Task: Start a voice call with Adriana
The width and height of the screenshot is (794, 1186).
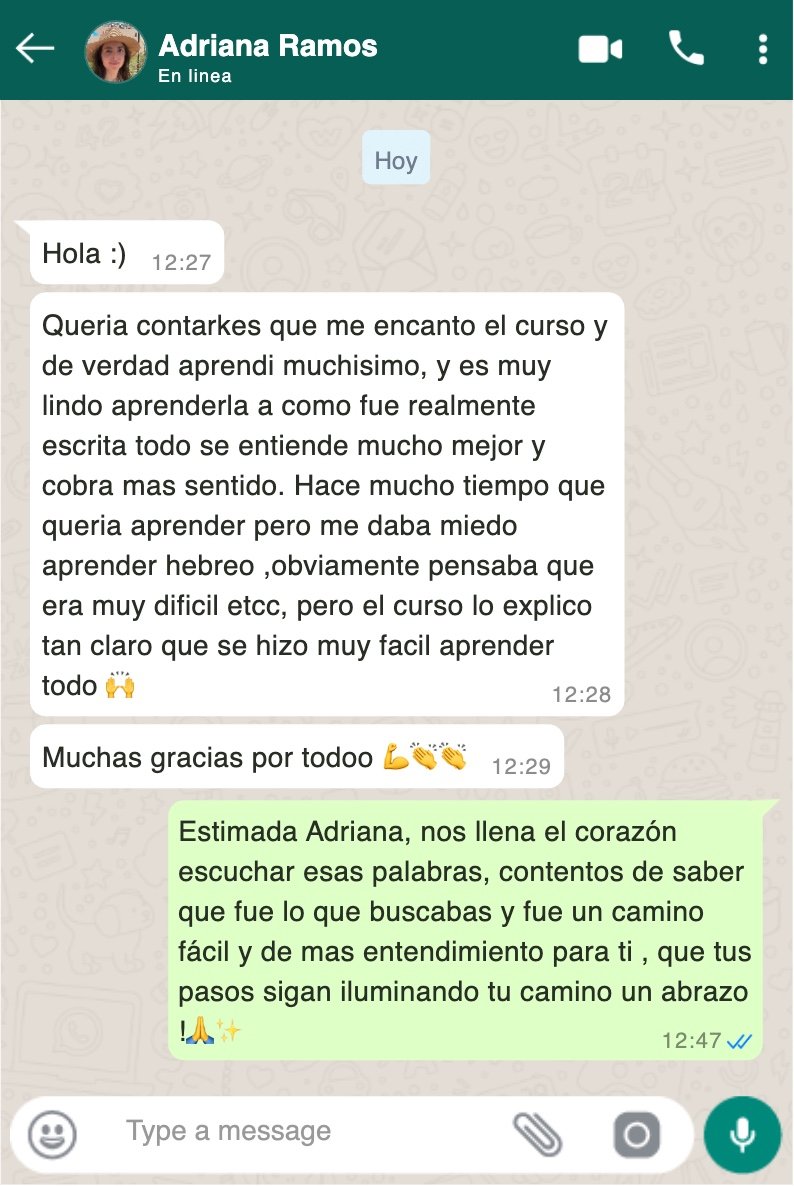Action: [x=686, y=48]
